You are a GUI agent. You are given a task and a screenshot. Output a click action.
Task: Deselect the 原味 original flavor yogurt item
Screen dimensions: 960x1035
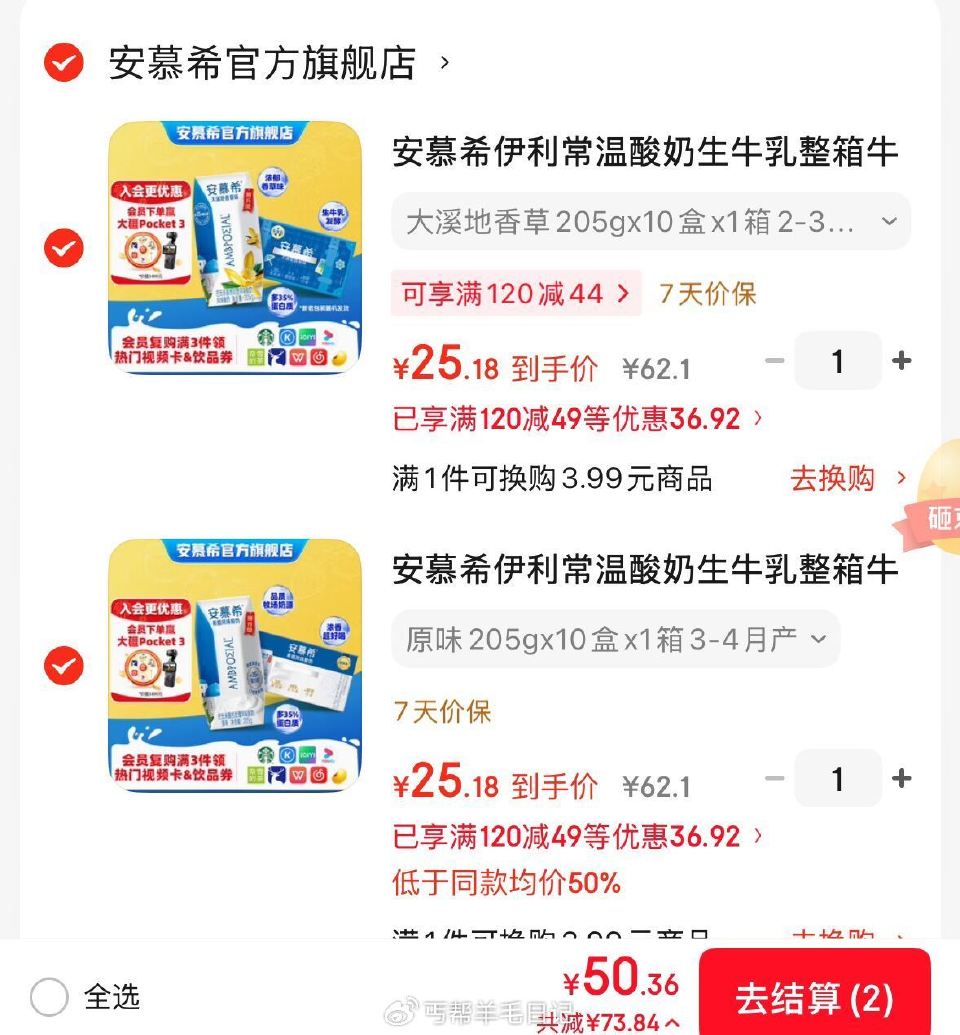click(x=62, y=665)
